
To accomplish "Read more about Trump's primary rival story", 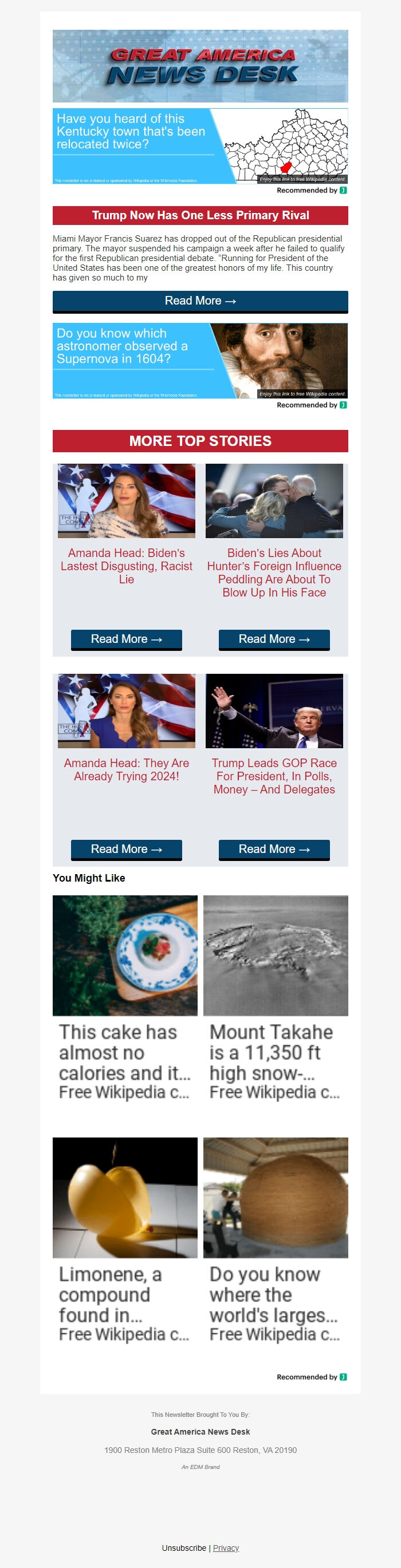I will pos(200,301).
